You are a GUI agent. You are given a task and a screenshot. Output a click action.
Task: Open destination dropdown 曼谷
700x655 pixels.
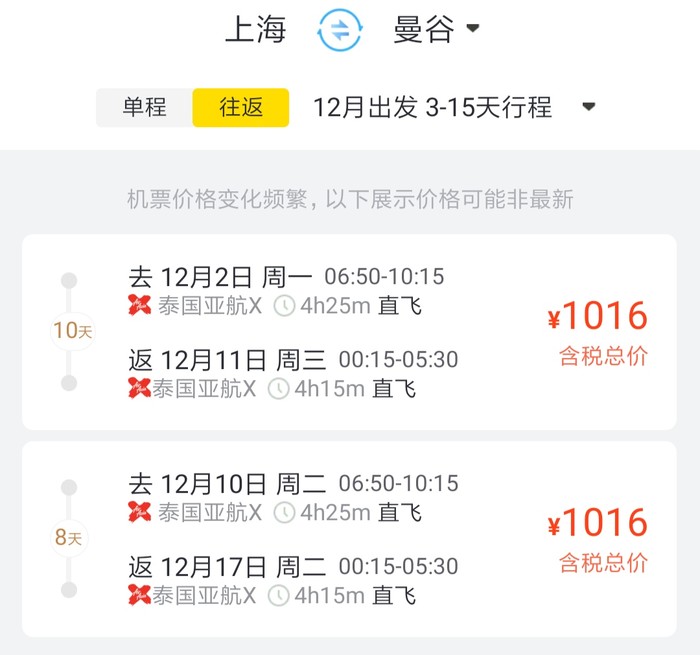(436, 29)
